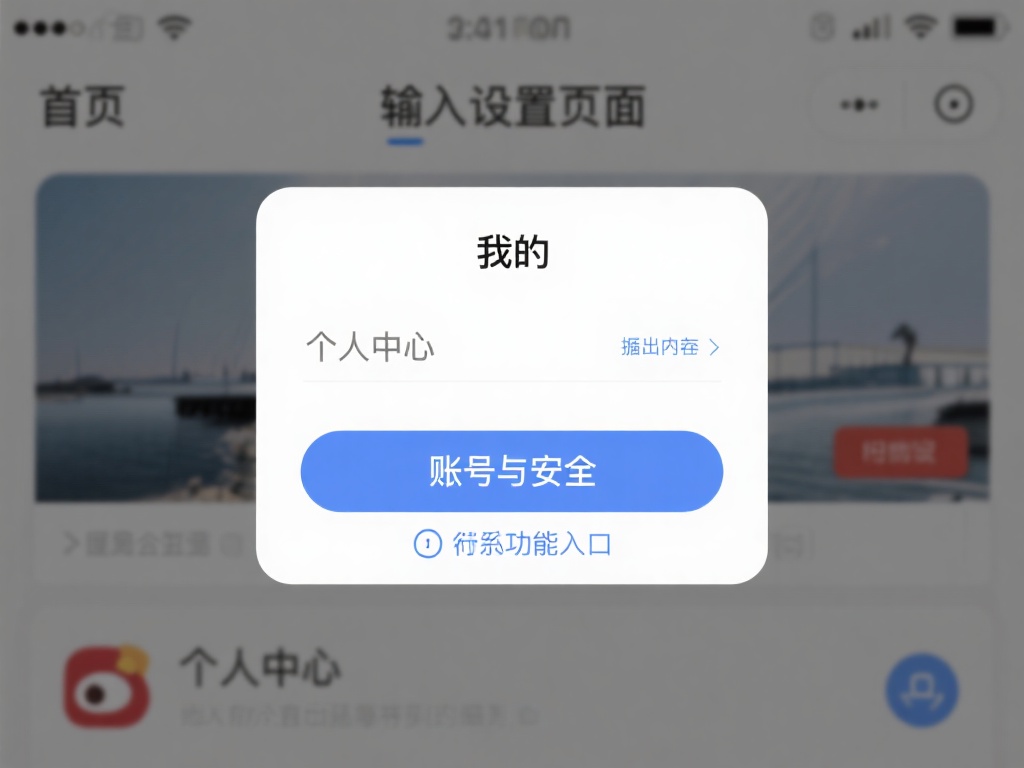Tap the 账号与安全 button

click(511, 471)
